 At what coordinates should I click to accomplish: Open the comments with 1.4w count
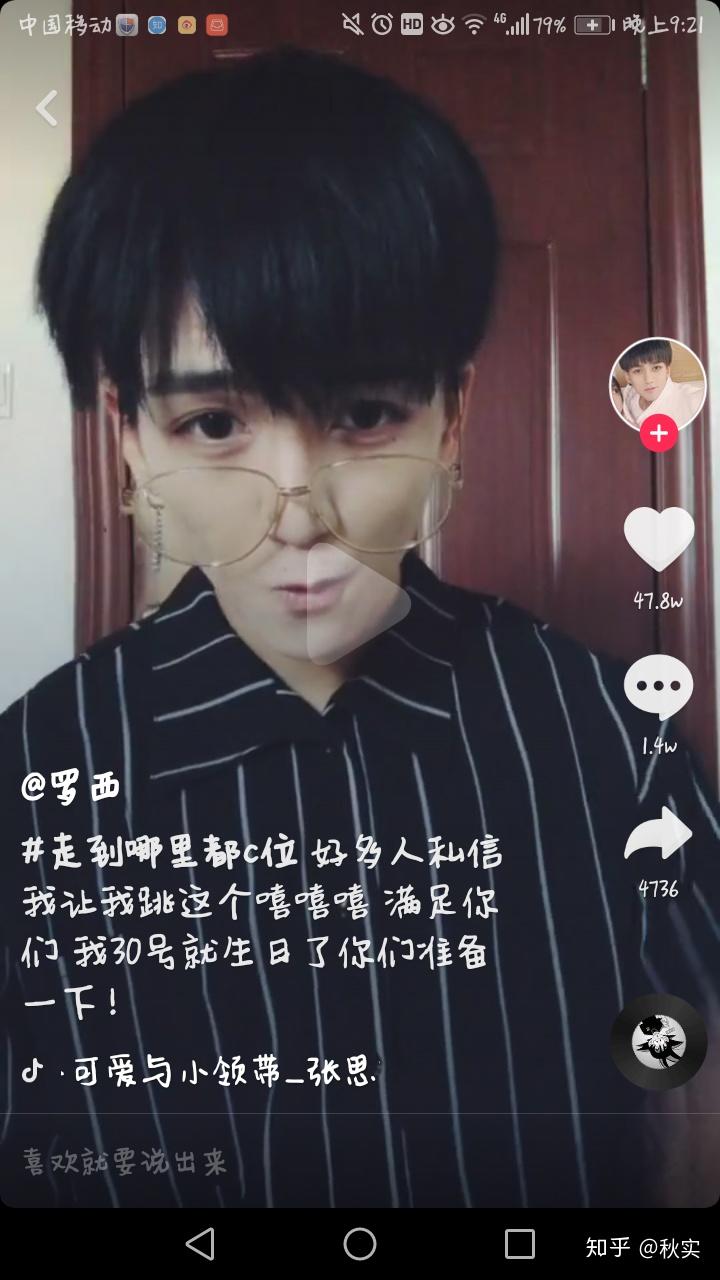[x=658, y=687]
